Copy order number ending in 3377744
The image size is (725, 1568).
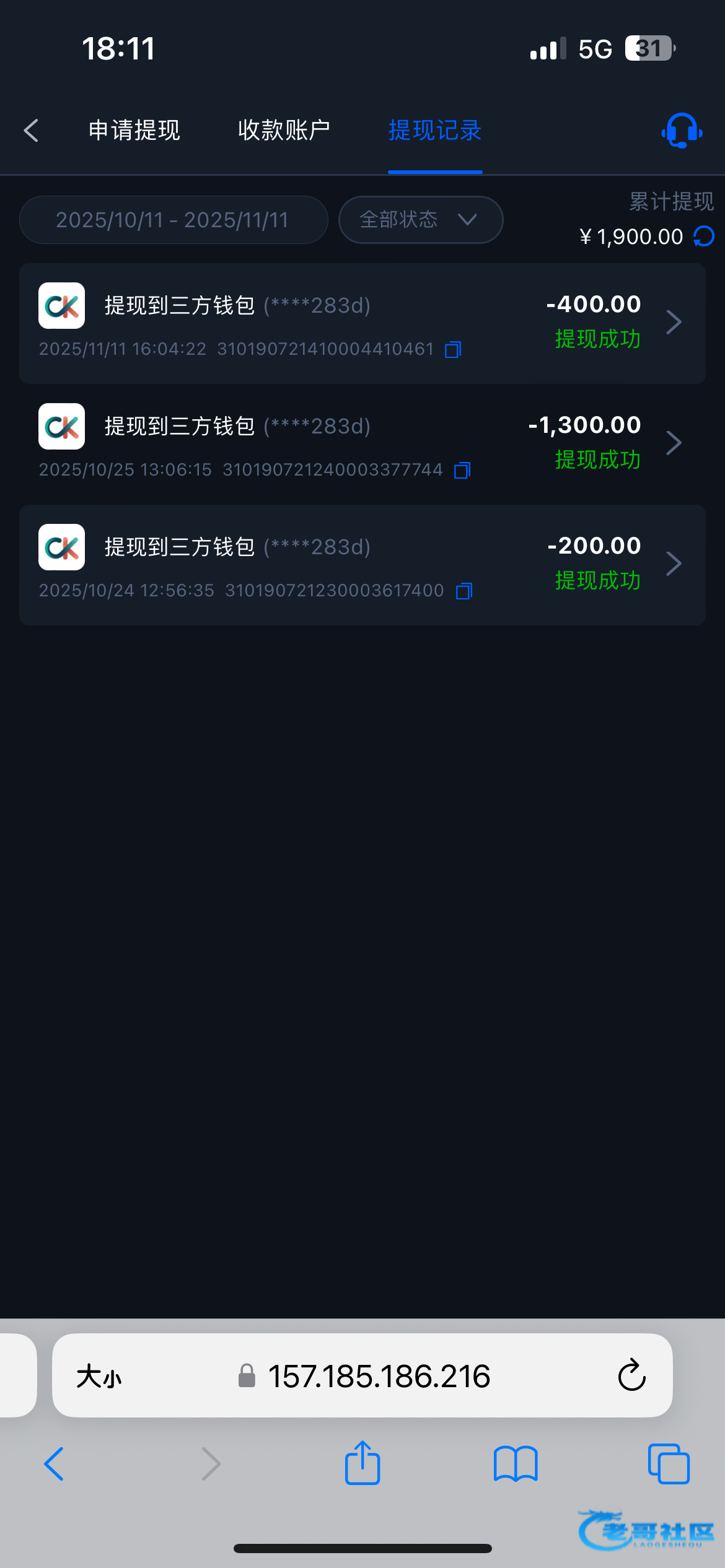pos(462,471)
